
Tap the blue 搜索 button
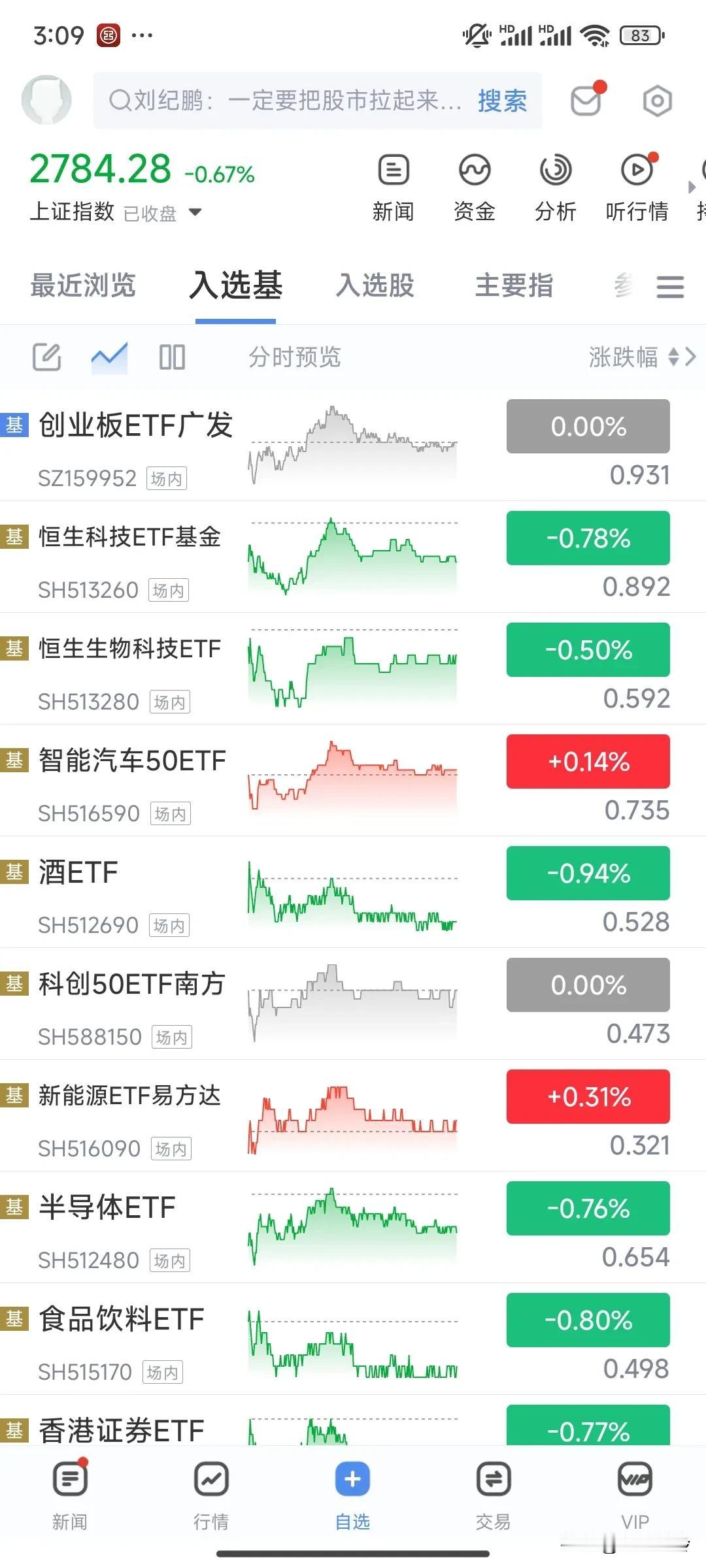[x=502, y=101]
